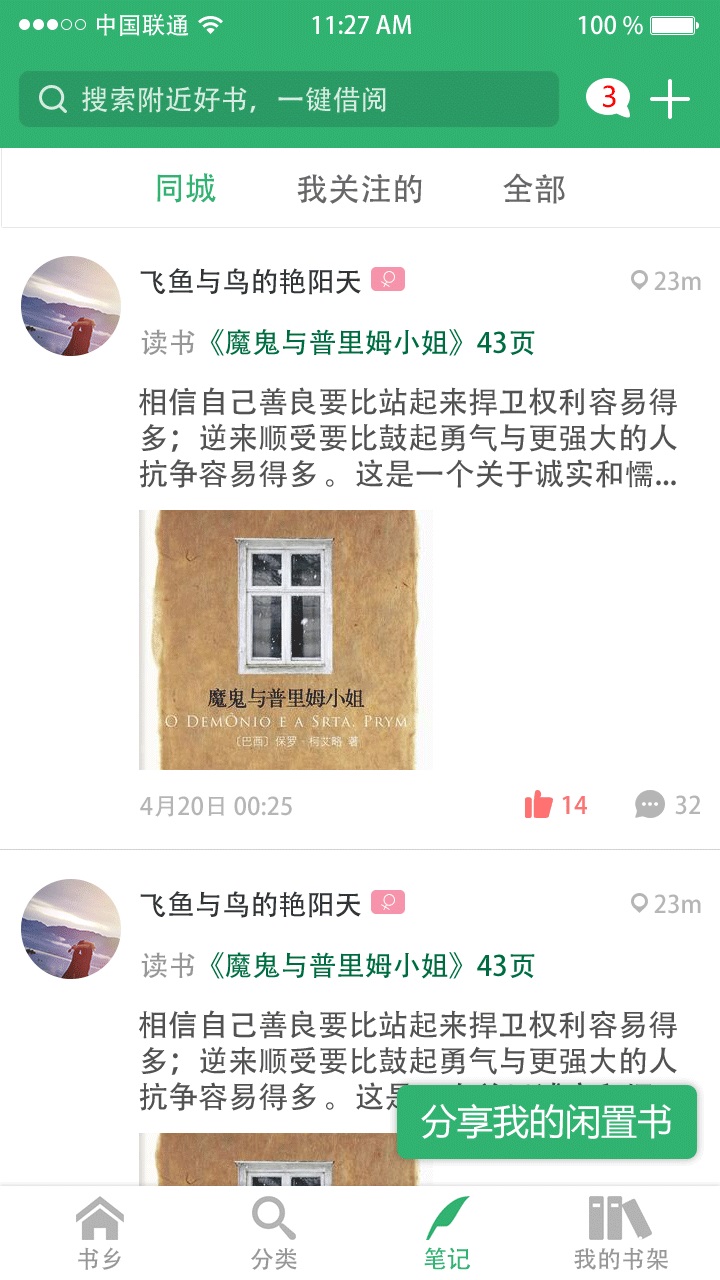Image resolution: width=720 pixels, height=1280 pixels.
Task: Open the 分类 tab
Action: (x=273, y=1233)
